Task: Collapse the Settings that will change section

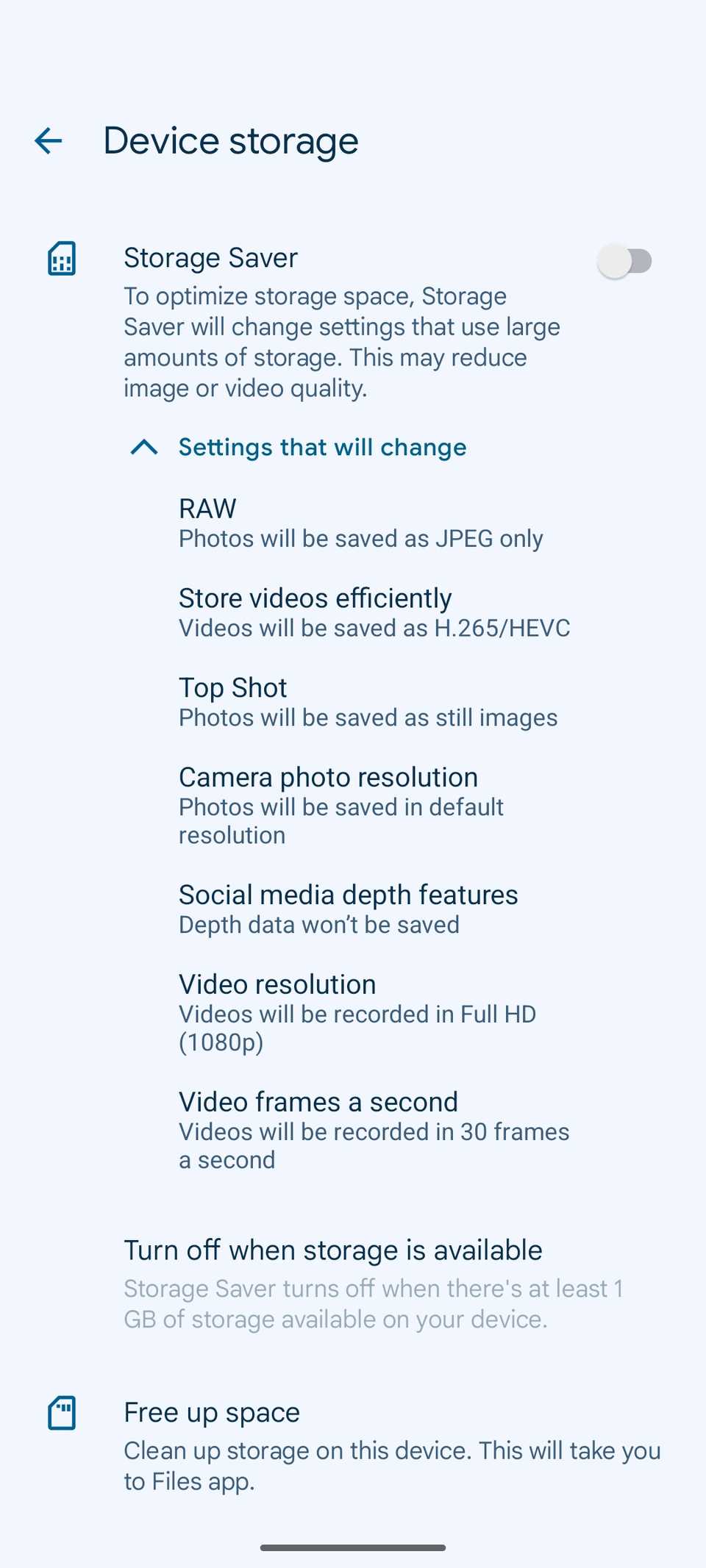Action: (x=321, y=447)
